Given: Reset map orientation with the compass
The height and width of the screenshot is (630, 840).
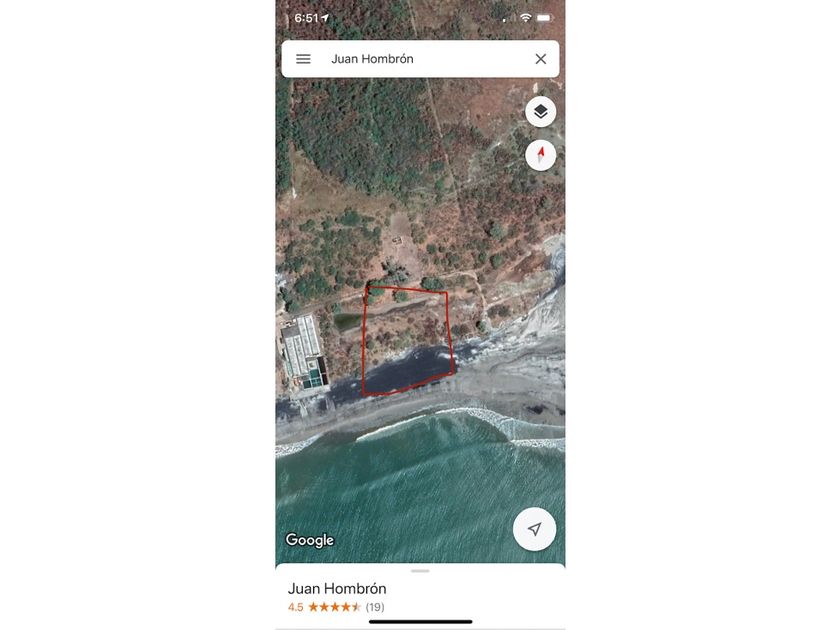Looking at the screenshot, I should coord(540,155).
